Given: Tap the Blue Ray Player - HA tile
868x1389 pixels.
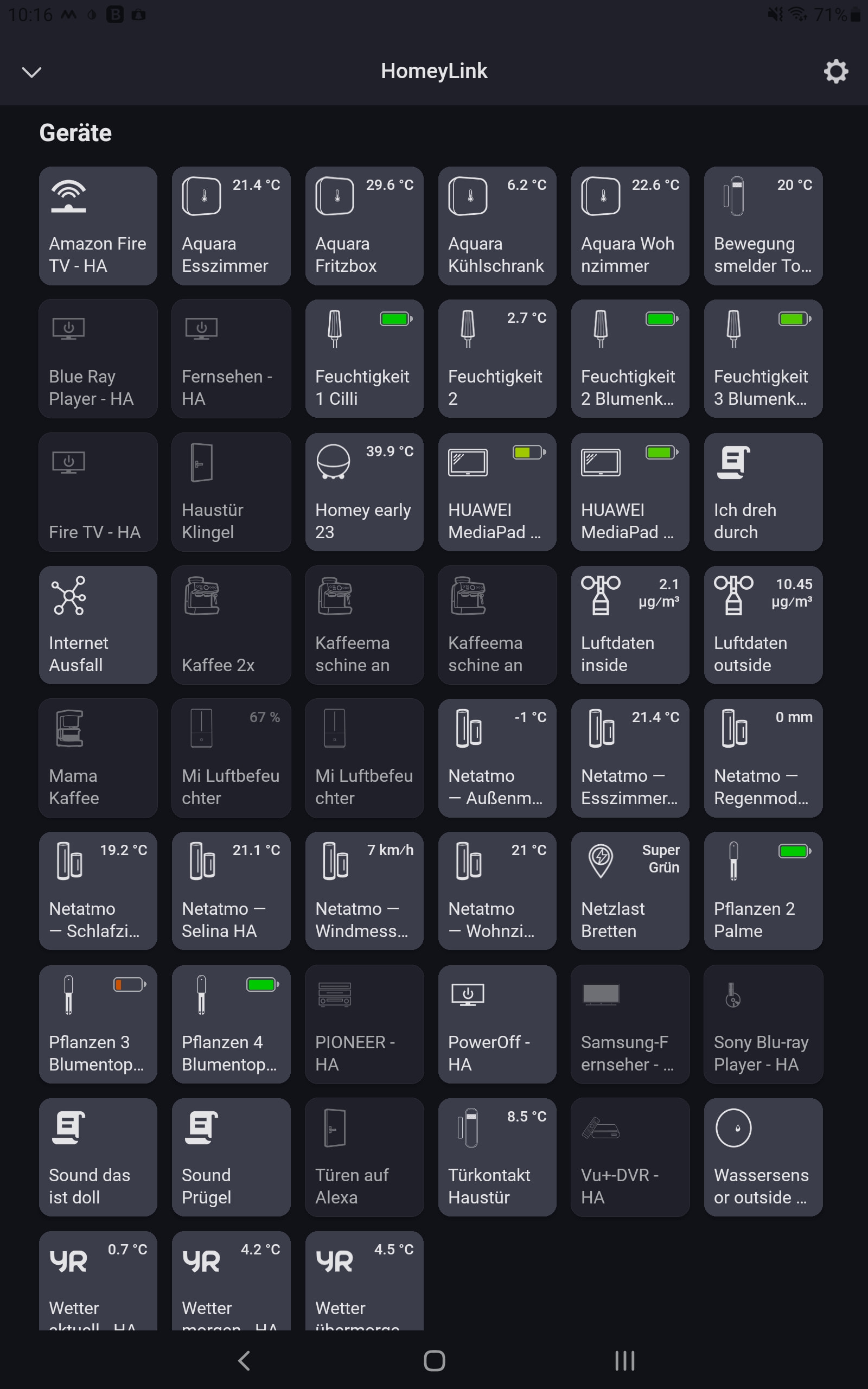Looking at the screenshot, I should click(x=98, y=359).
